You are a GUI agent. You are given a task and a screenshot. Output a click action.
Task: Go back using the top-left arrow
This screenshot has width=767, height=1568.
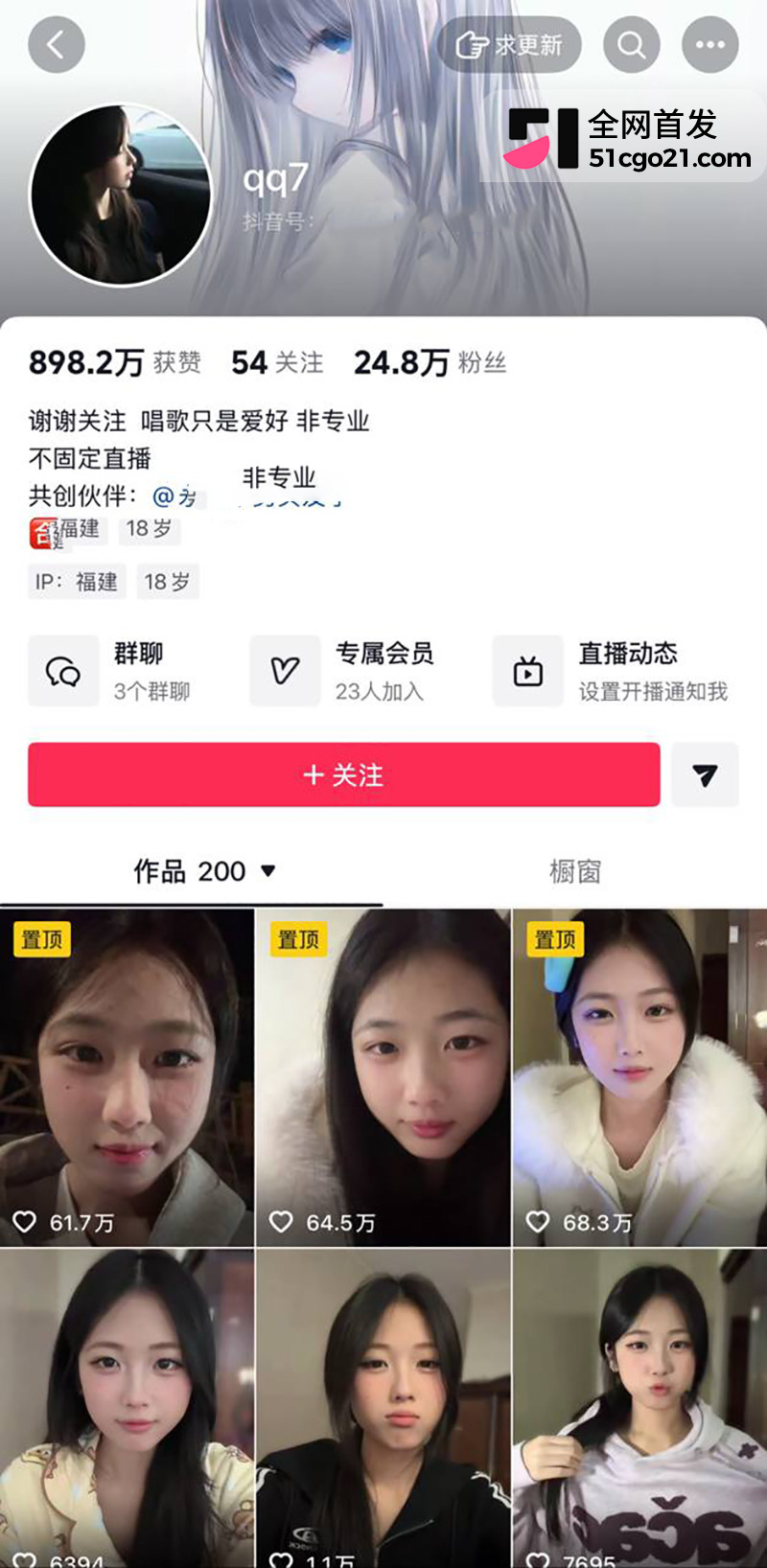[x=57, y=45]
